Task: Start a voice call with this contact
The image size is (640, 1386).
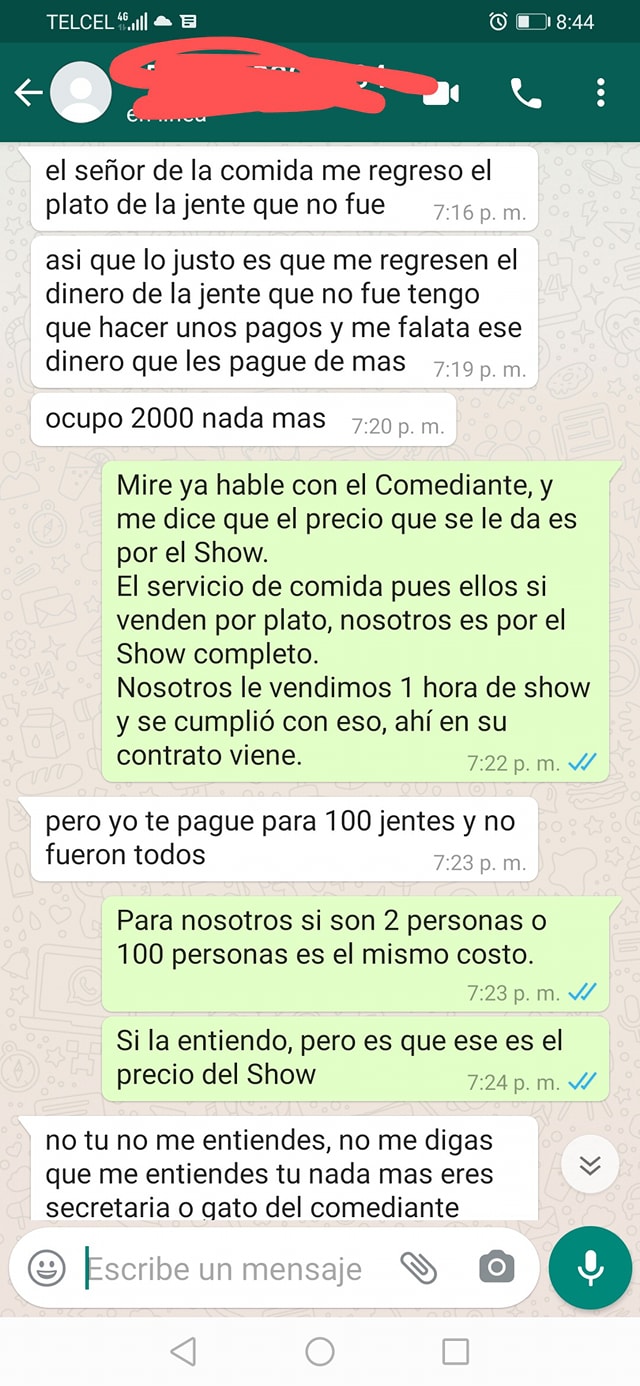Action: click(x=525, y=93)
